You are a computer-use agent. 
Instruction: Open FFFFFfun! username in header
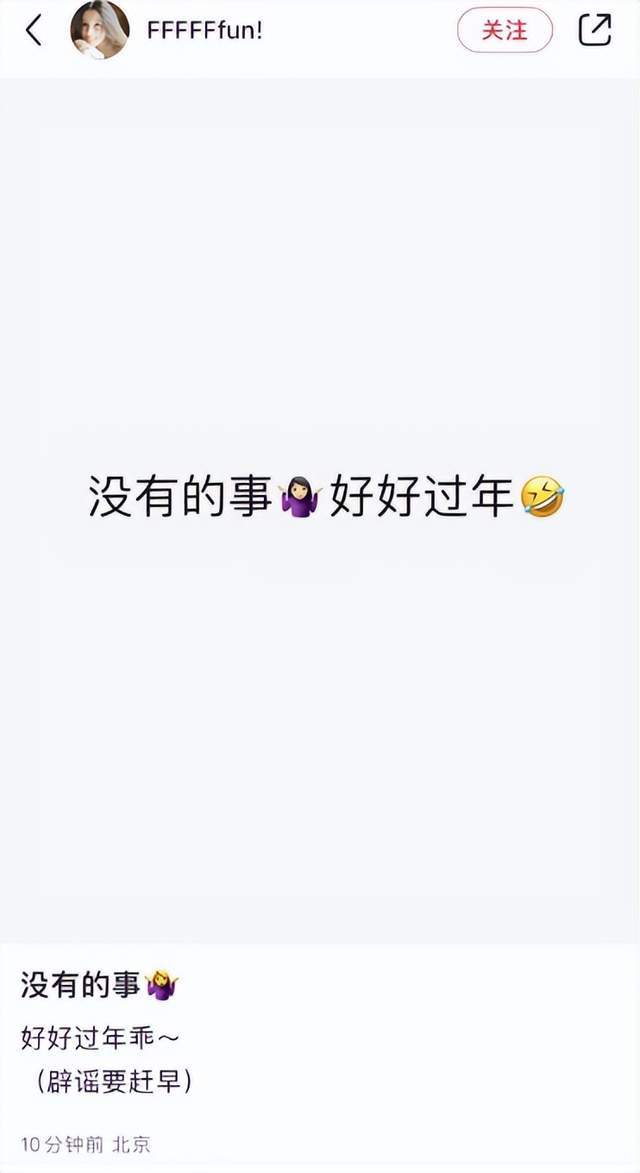(x=205, y=31)
